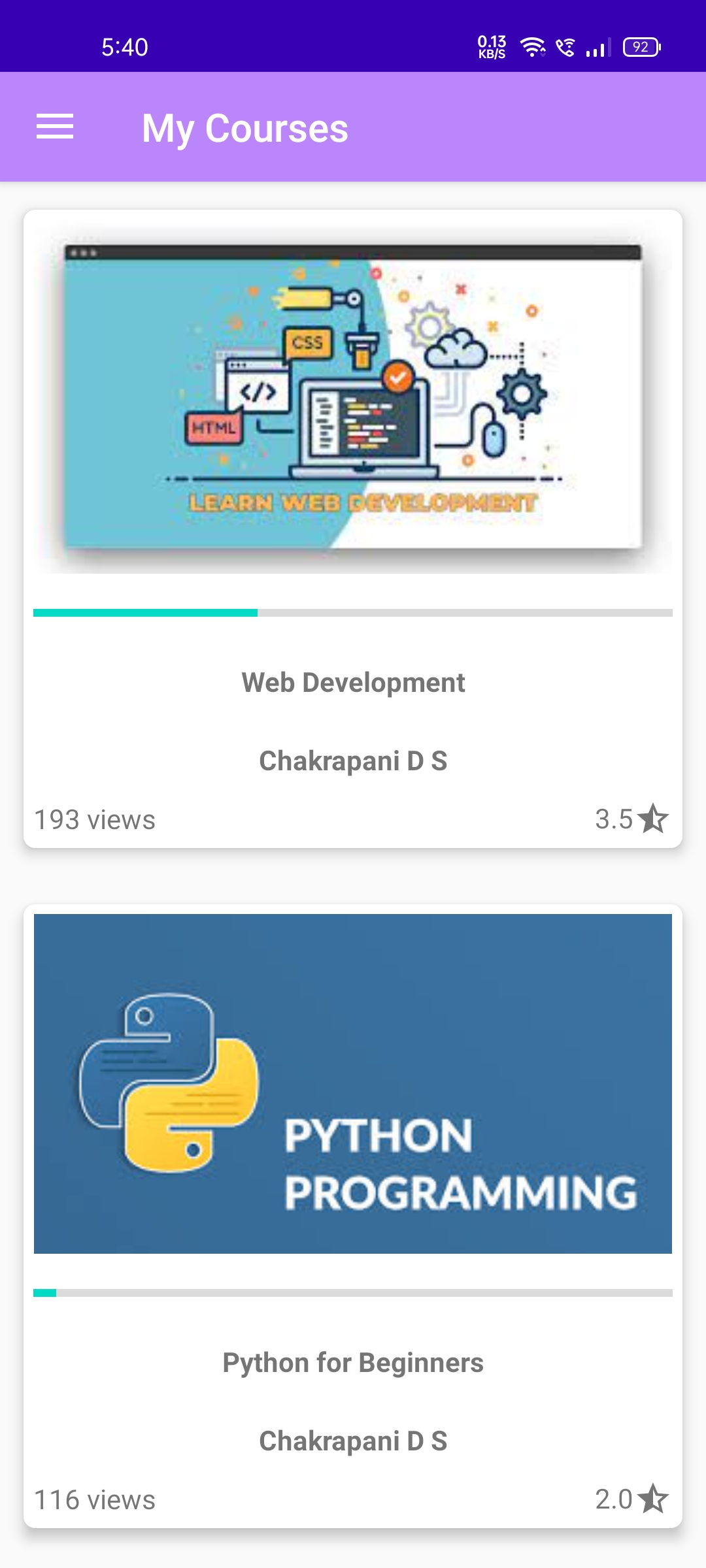Screen dimensions: 706x1568
Task: Tap the Web Development progress bar
Action: tap(353, 613)
